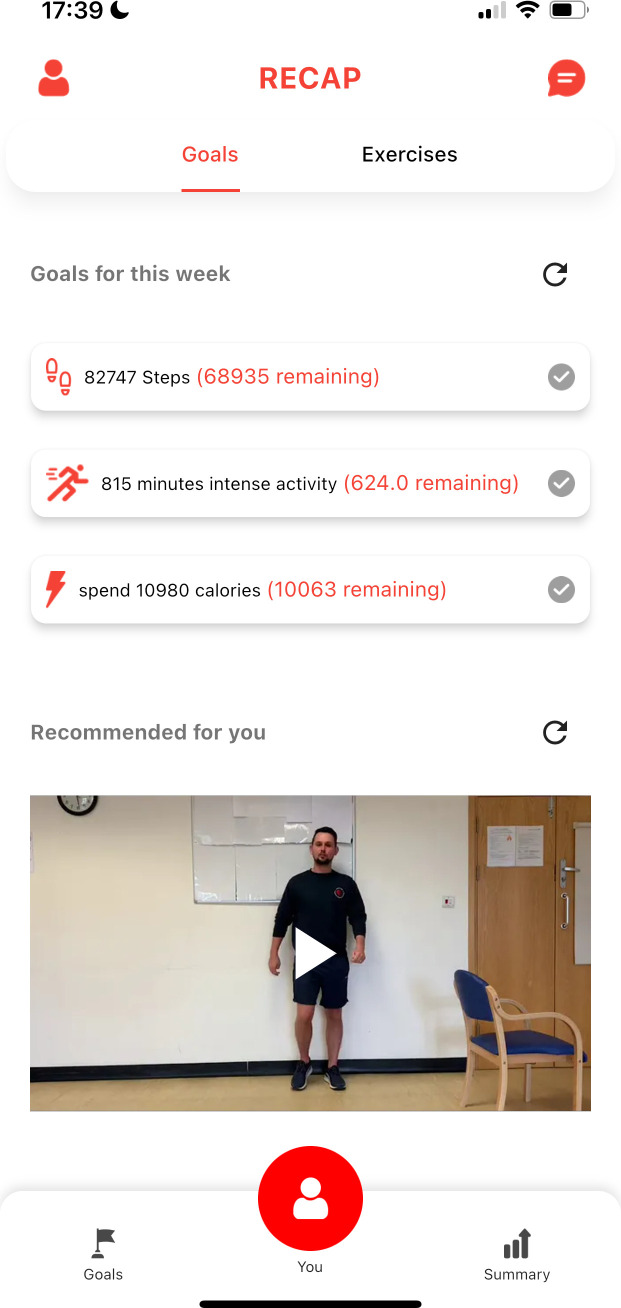This screenshot has width=621, height=1308.
Task: Mark the intense activity goal as complete
Action: (x=562, y=484)
